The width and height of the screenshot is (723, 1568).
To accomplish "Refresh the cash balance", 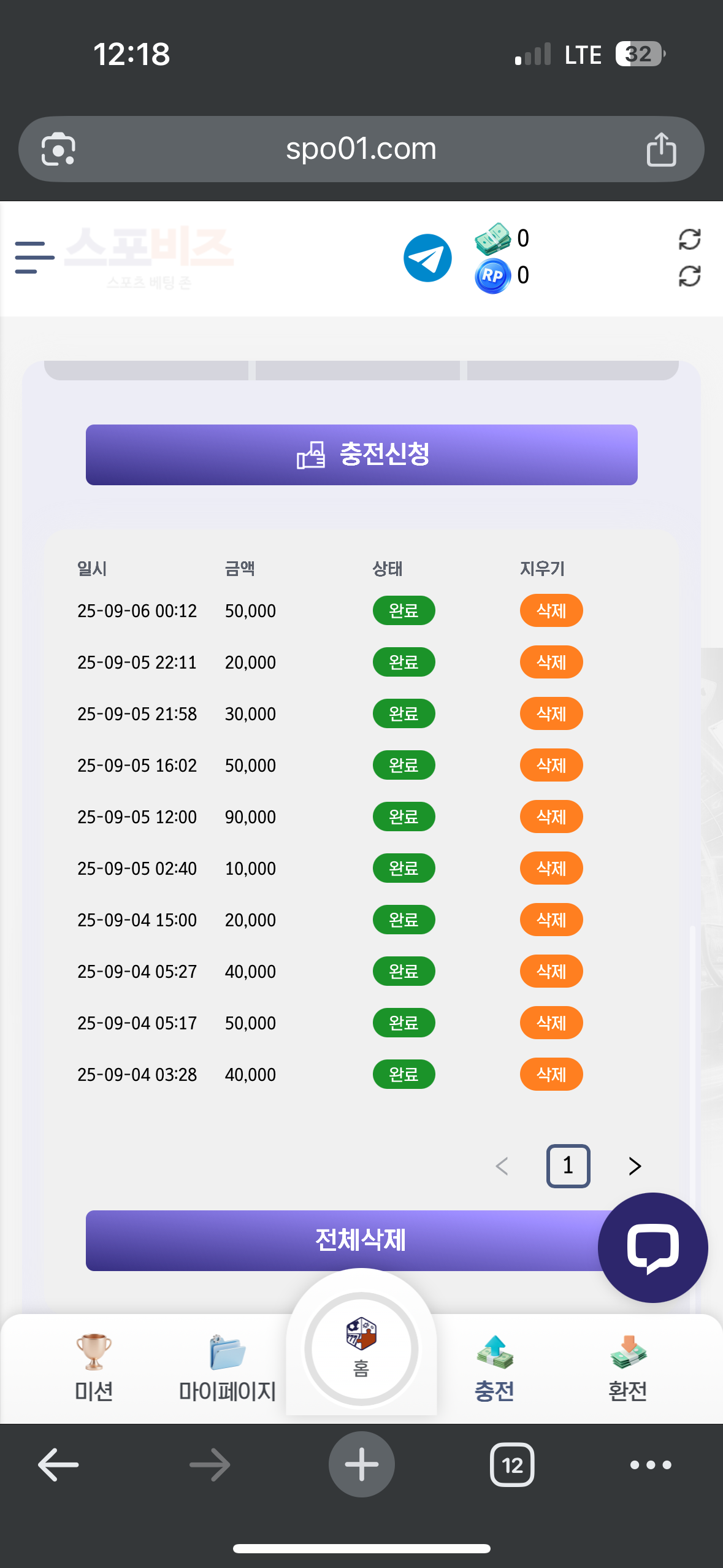I will 689,239.
